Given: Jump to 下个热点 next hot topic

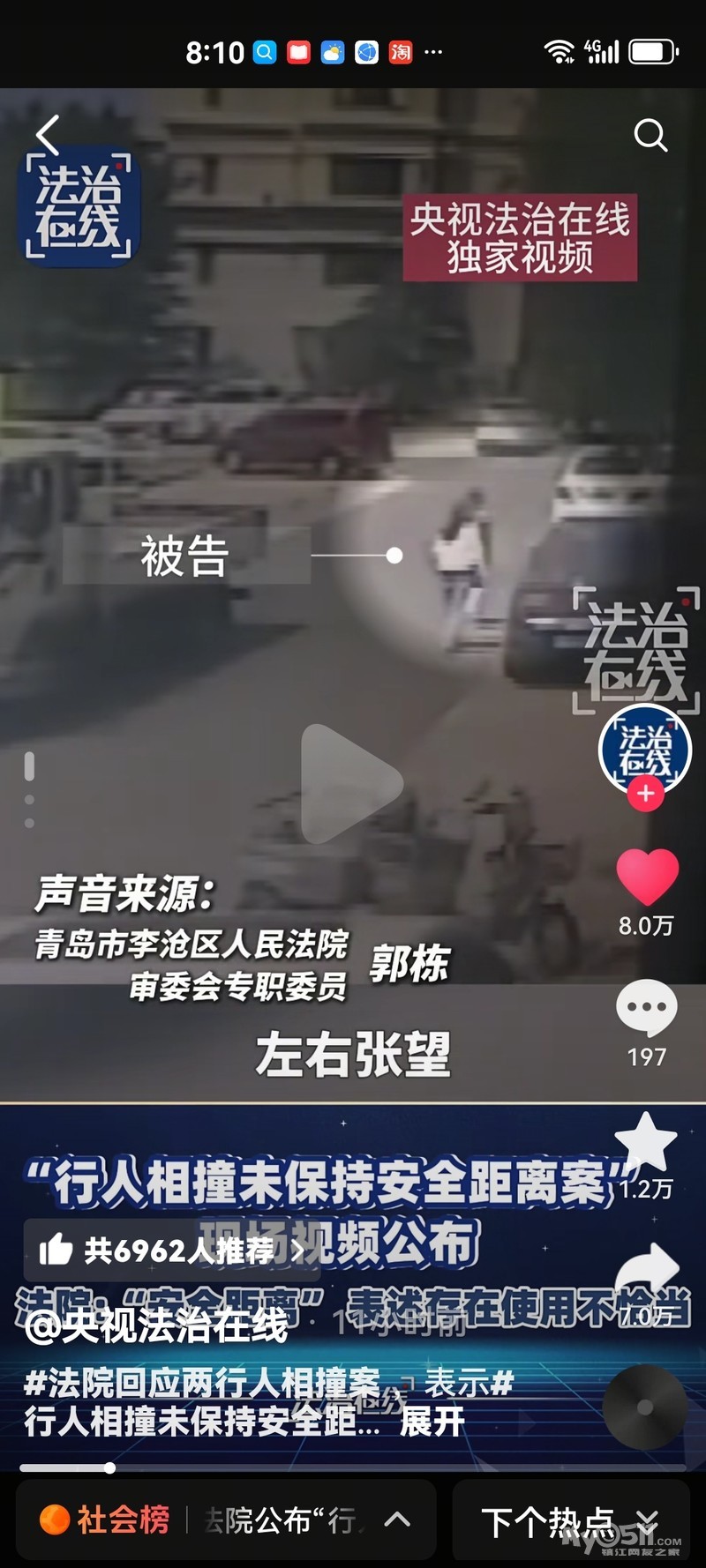Looking at the screenshot, I should click(570, 1519).
